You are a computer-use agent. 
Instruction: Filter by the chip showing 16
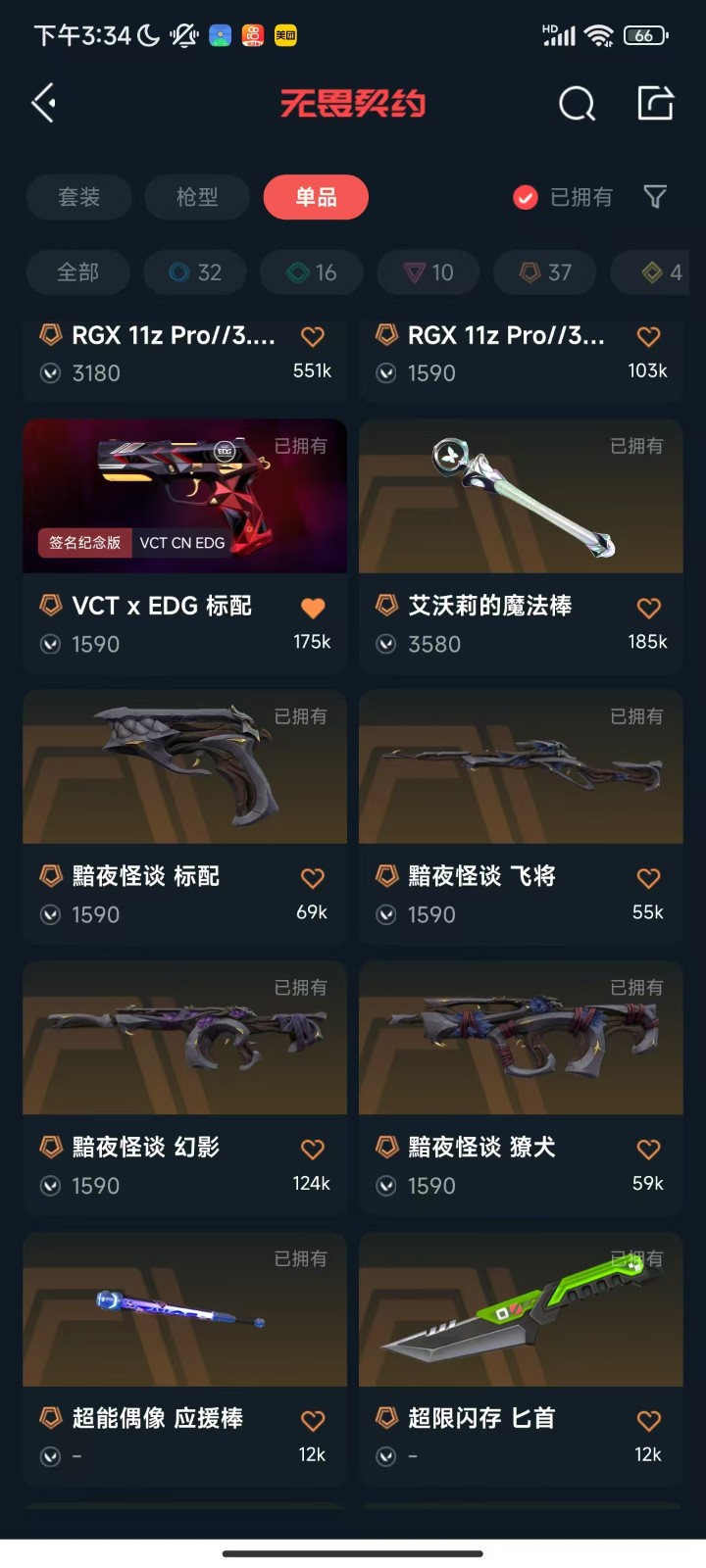(x=312, y=272)
